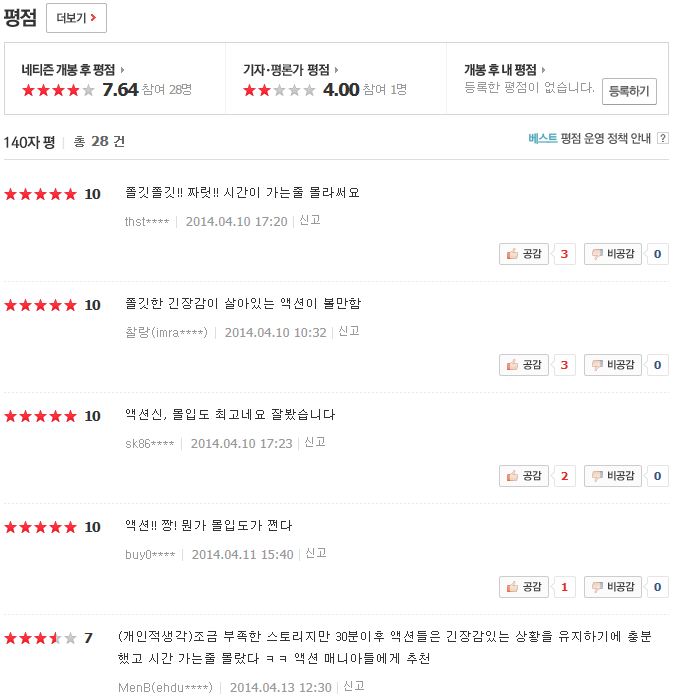Report thst**** review via 신고
Image resolution: width=673 pixels, height=696 pixels.
[310, 220]
